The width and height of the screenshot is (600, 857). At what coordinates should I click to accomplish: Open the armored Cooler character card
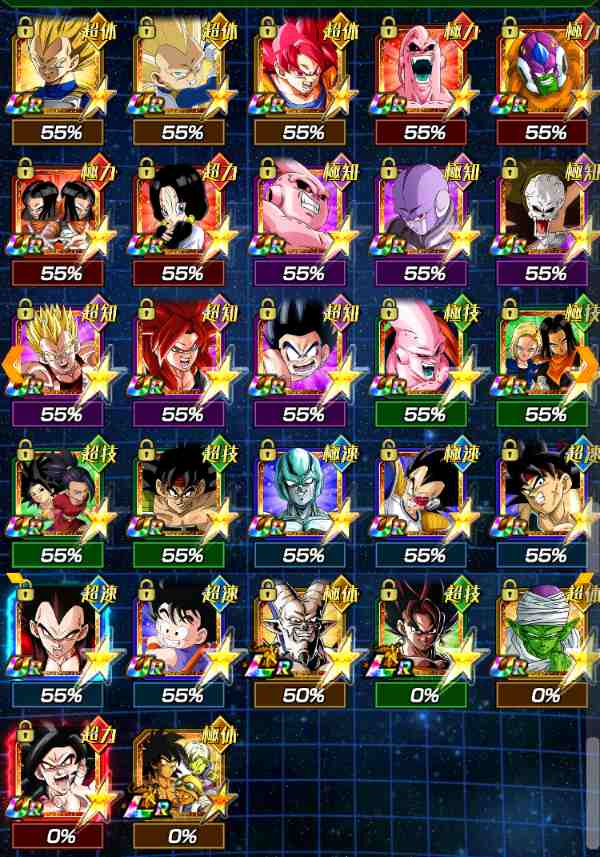(545, 69)
